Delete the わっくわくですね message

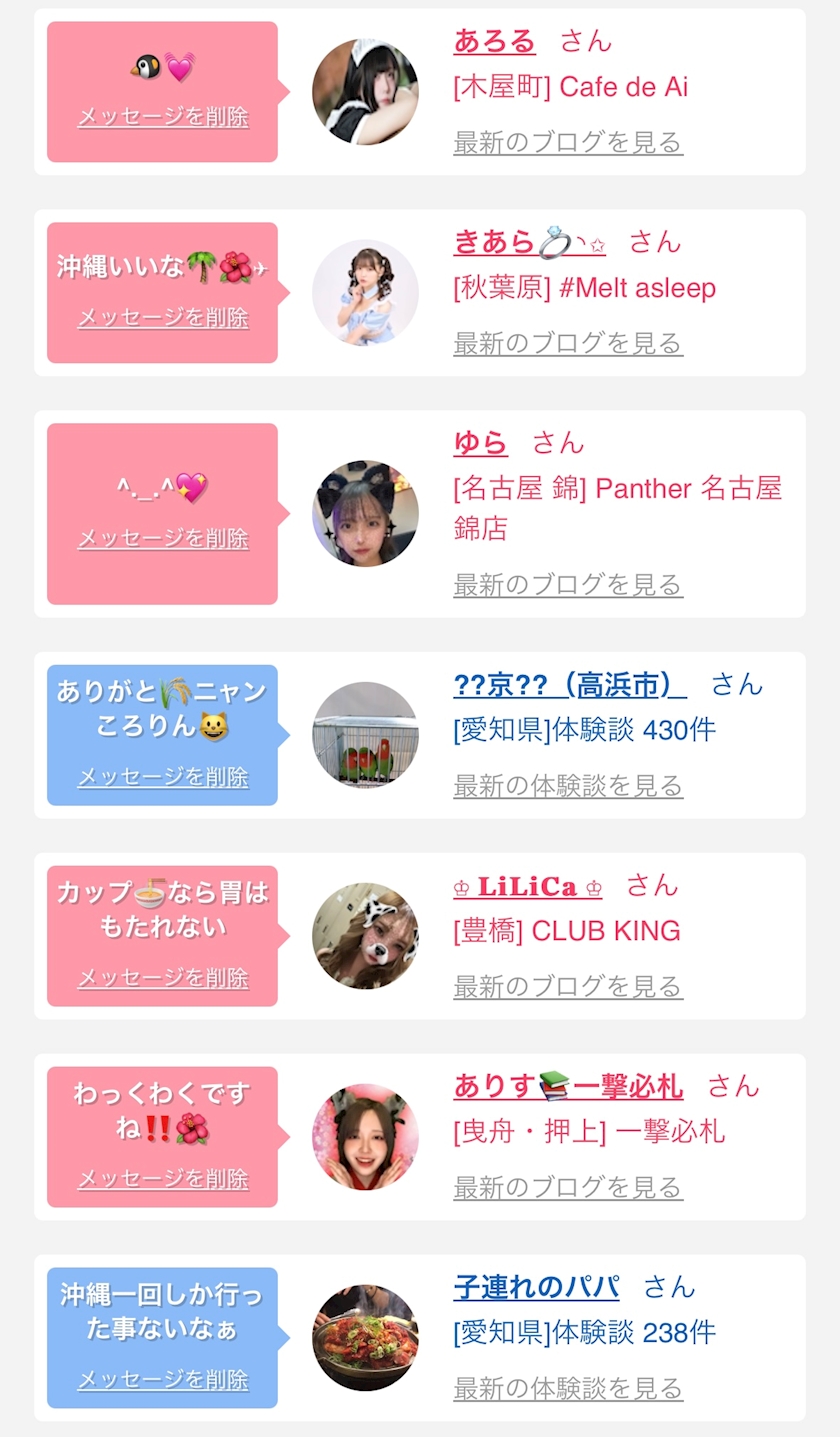pyautogui.click(x=163, y=1179)
